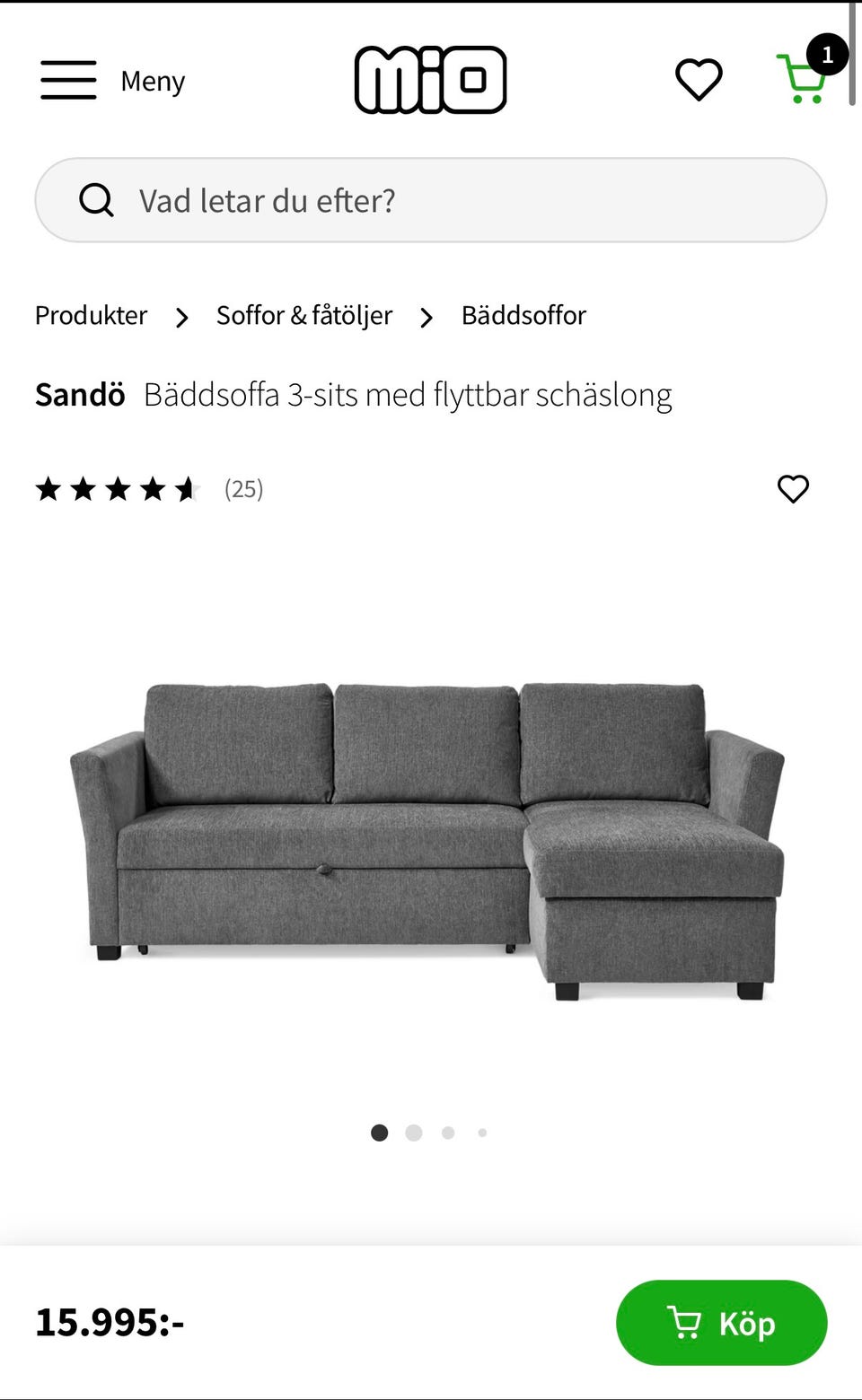The width and height of the screenshot is (862, 1400).
Task: Click the chevron after Soffor & fåtöljer
Action: click(x=426, y=317)
